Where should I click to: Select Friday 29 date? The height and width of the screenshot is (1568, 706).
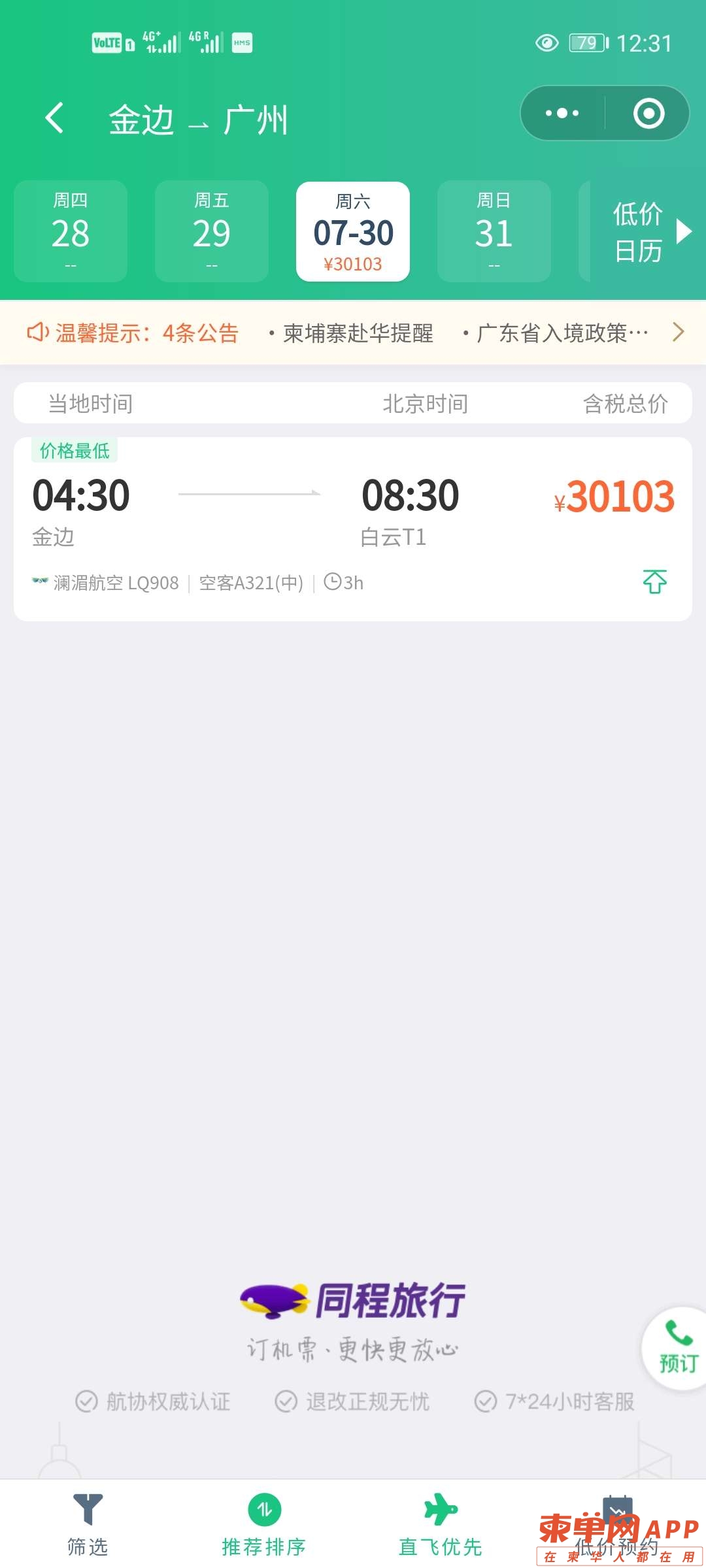(212, 231)
